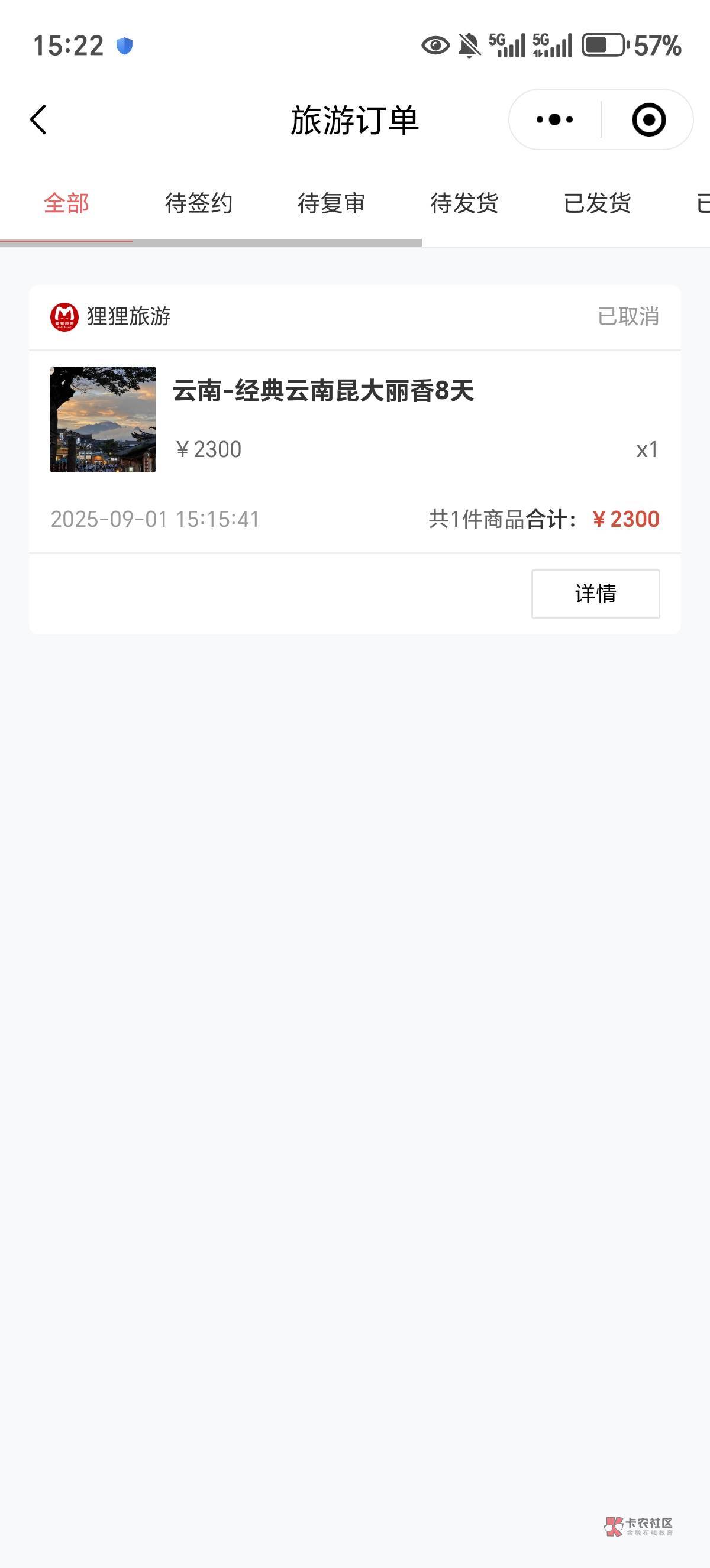The image size is (710, 1568).
Task: Close the mini program via the circle icon
Action: [x=648, y=119]
